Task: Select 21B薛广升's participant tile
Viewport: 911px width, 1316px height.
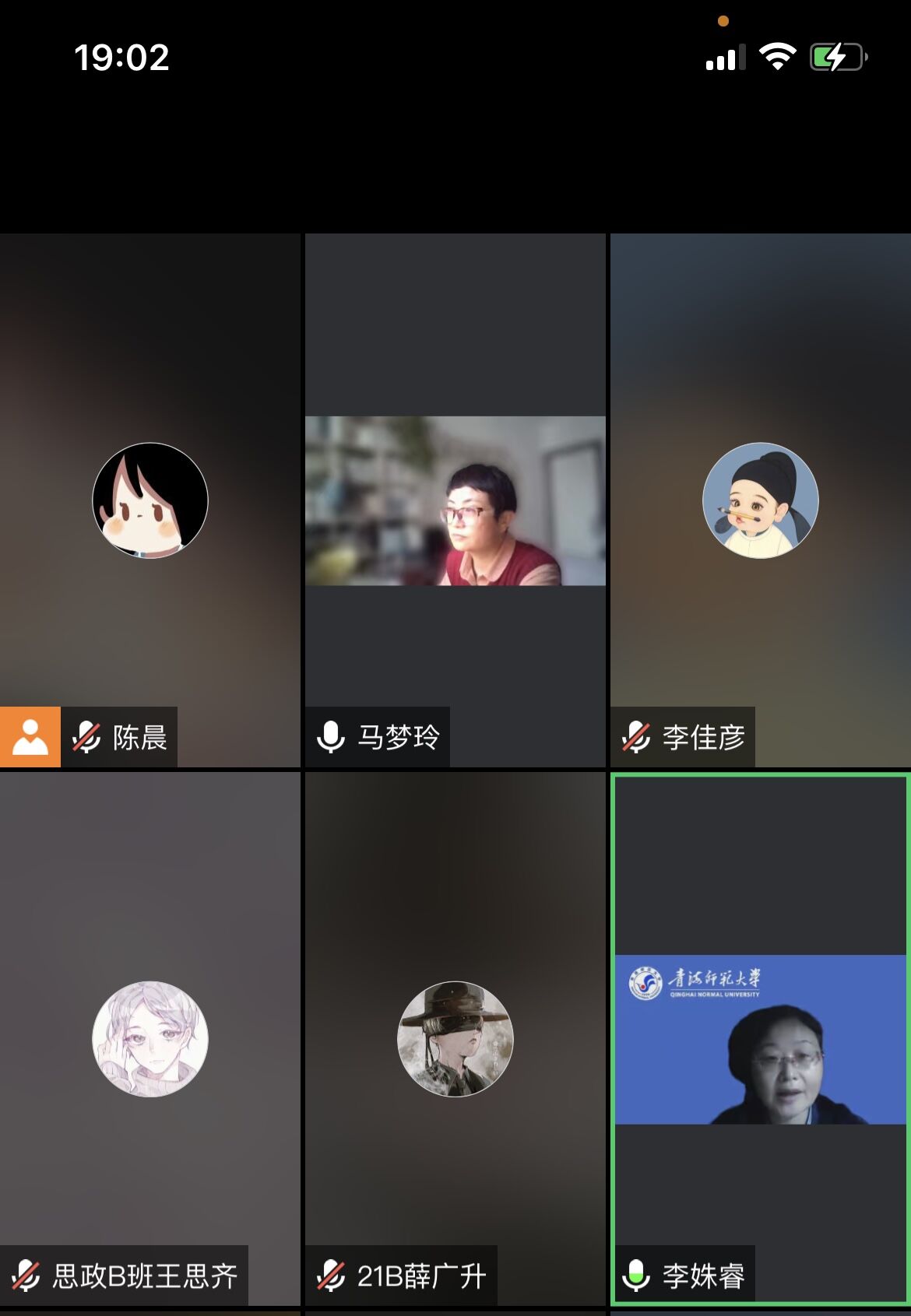Action: (455, 1039)
